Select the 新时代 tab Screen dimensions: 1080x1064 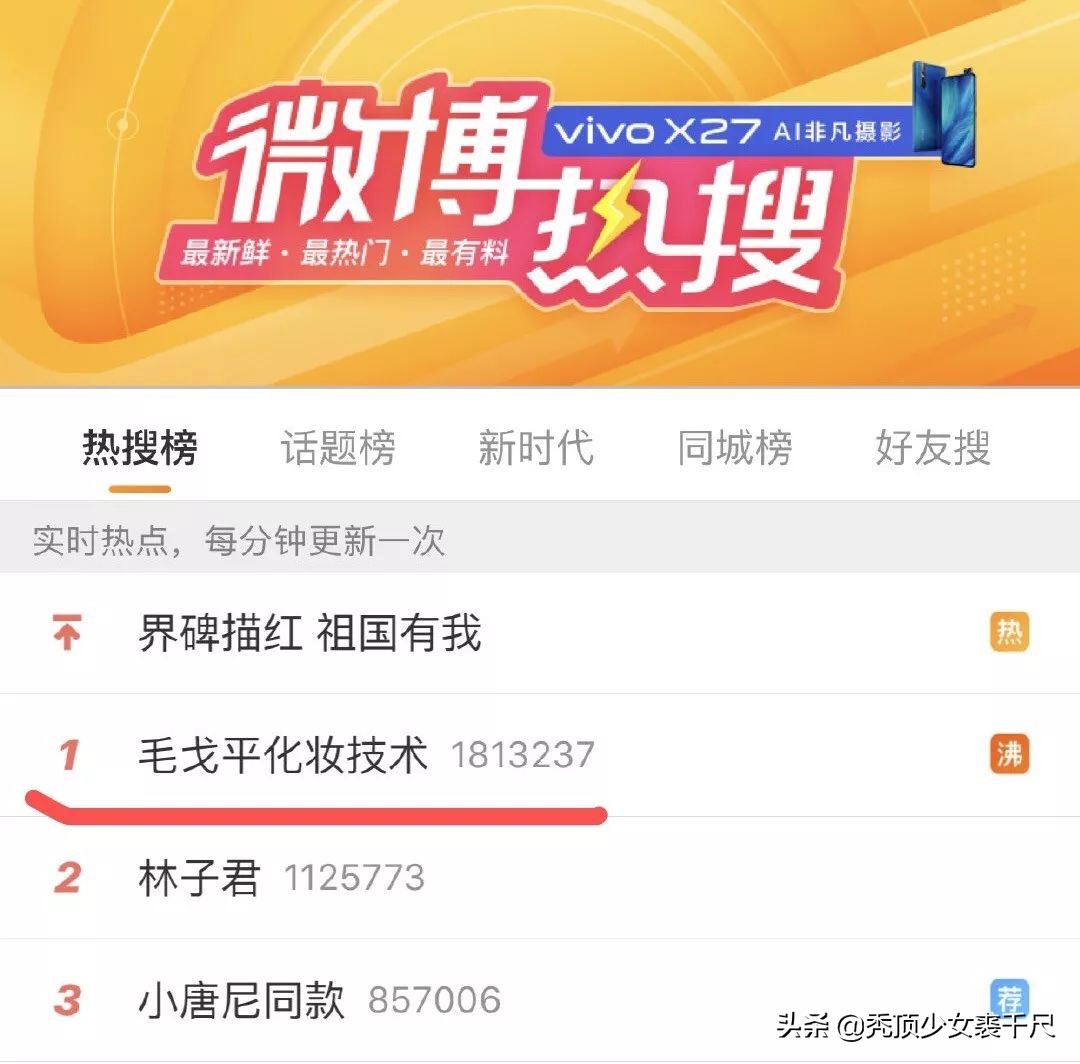coord(536,448)
